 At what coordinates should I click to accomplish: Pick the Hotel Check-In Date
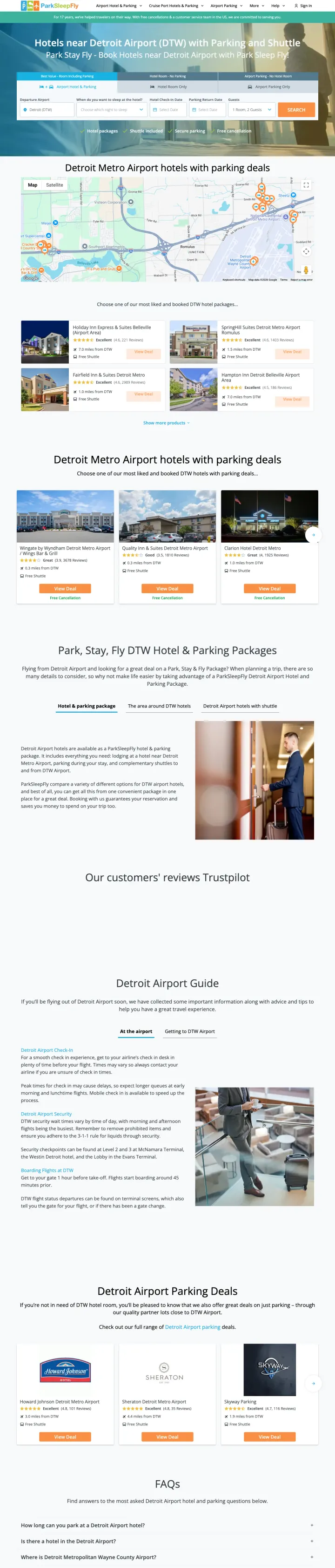pyautogui.click(x=167, y=110)
